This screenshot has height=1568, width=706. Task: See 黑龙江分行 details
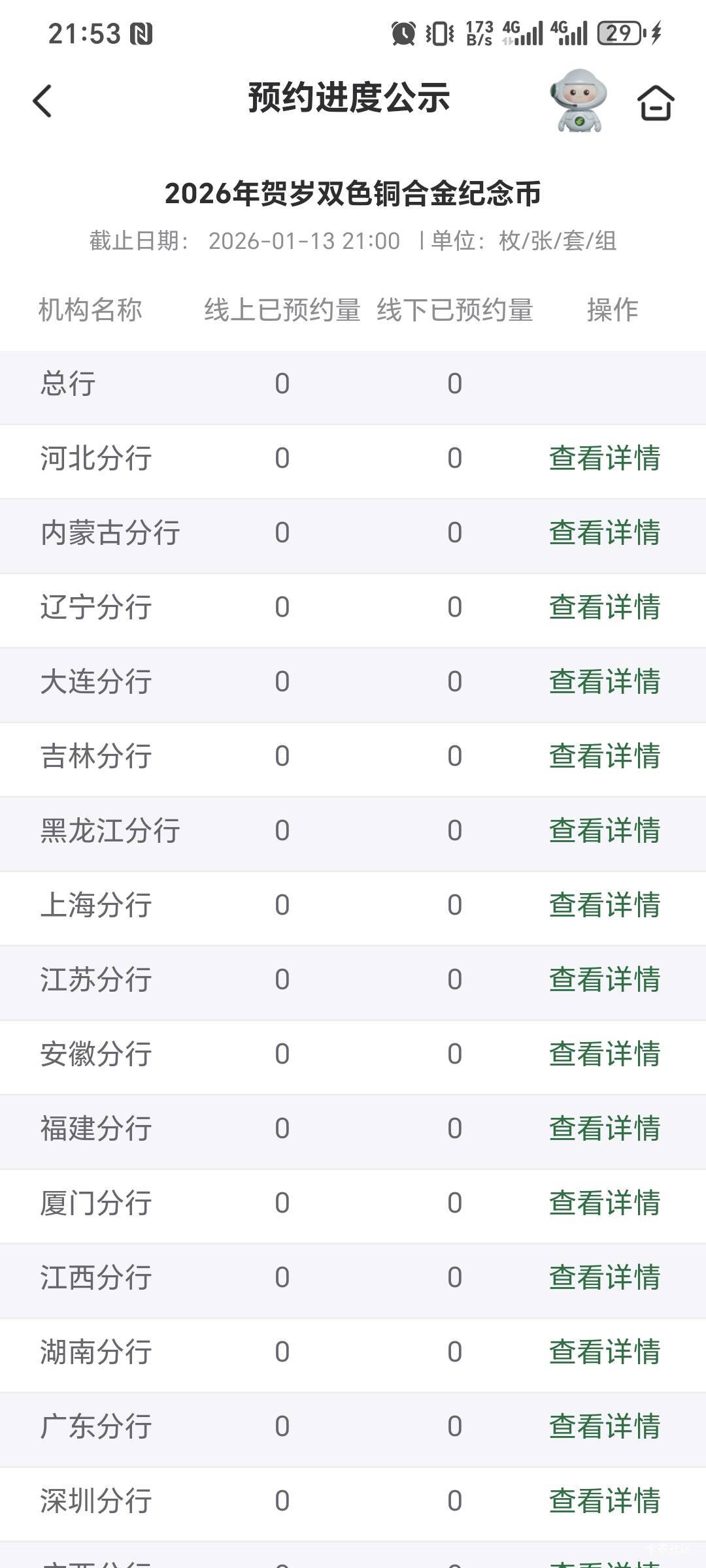tap(605, 830)
